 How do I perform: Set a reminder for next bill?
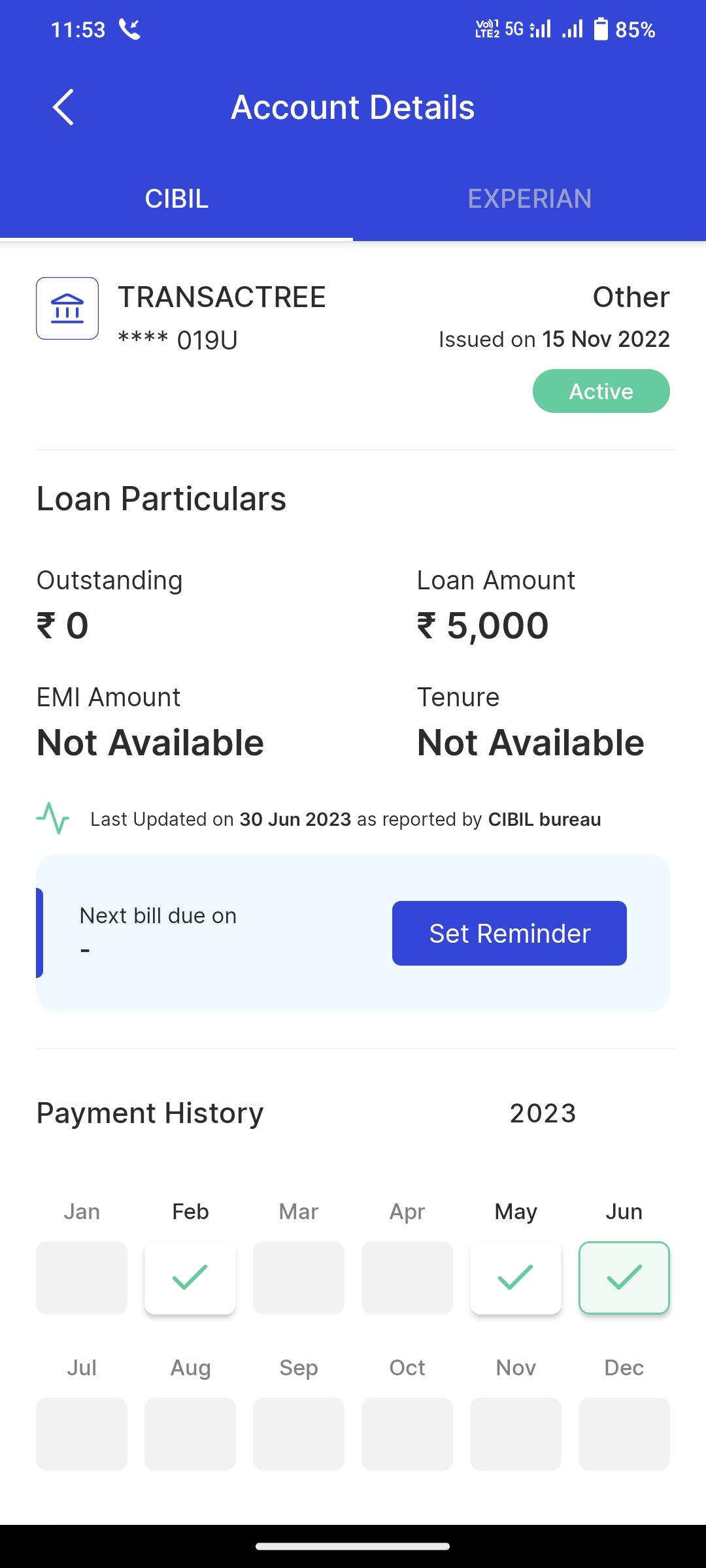click(x=509, y=933)
